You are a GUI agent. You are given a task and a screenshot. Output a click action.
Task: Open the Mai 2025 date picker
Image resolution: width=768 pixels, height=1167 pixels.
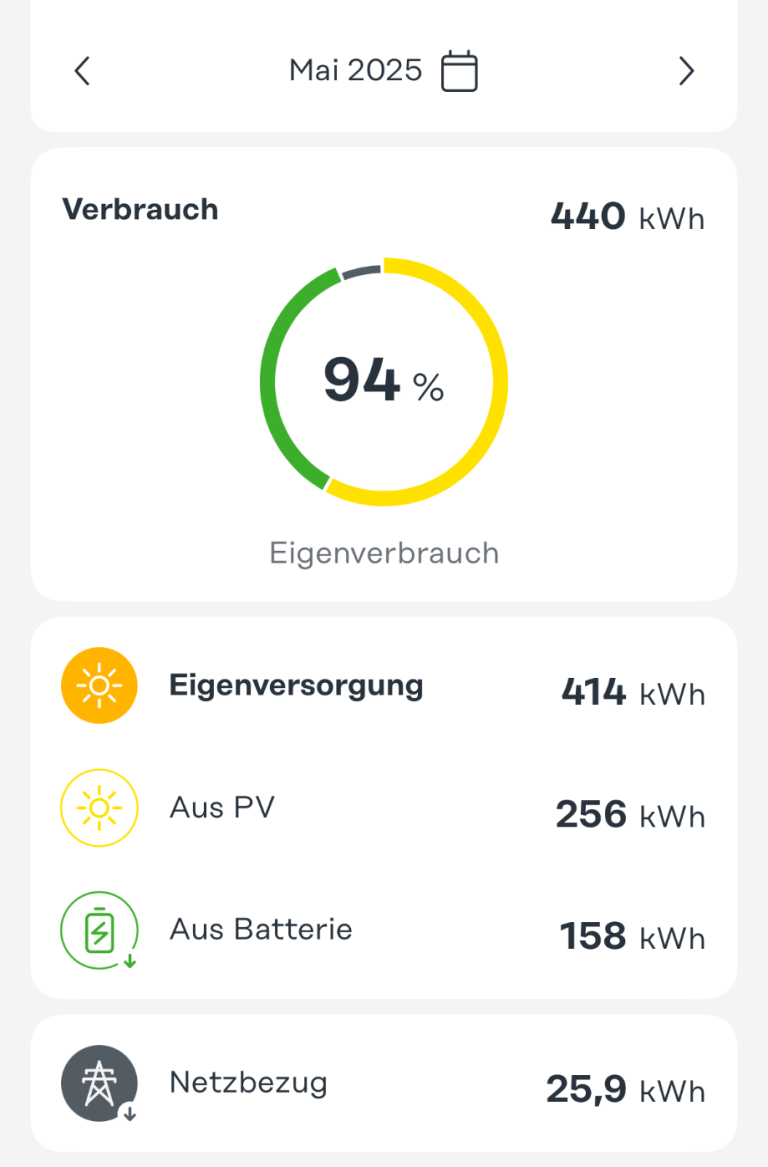459,71
